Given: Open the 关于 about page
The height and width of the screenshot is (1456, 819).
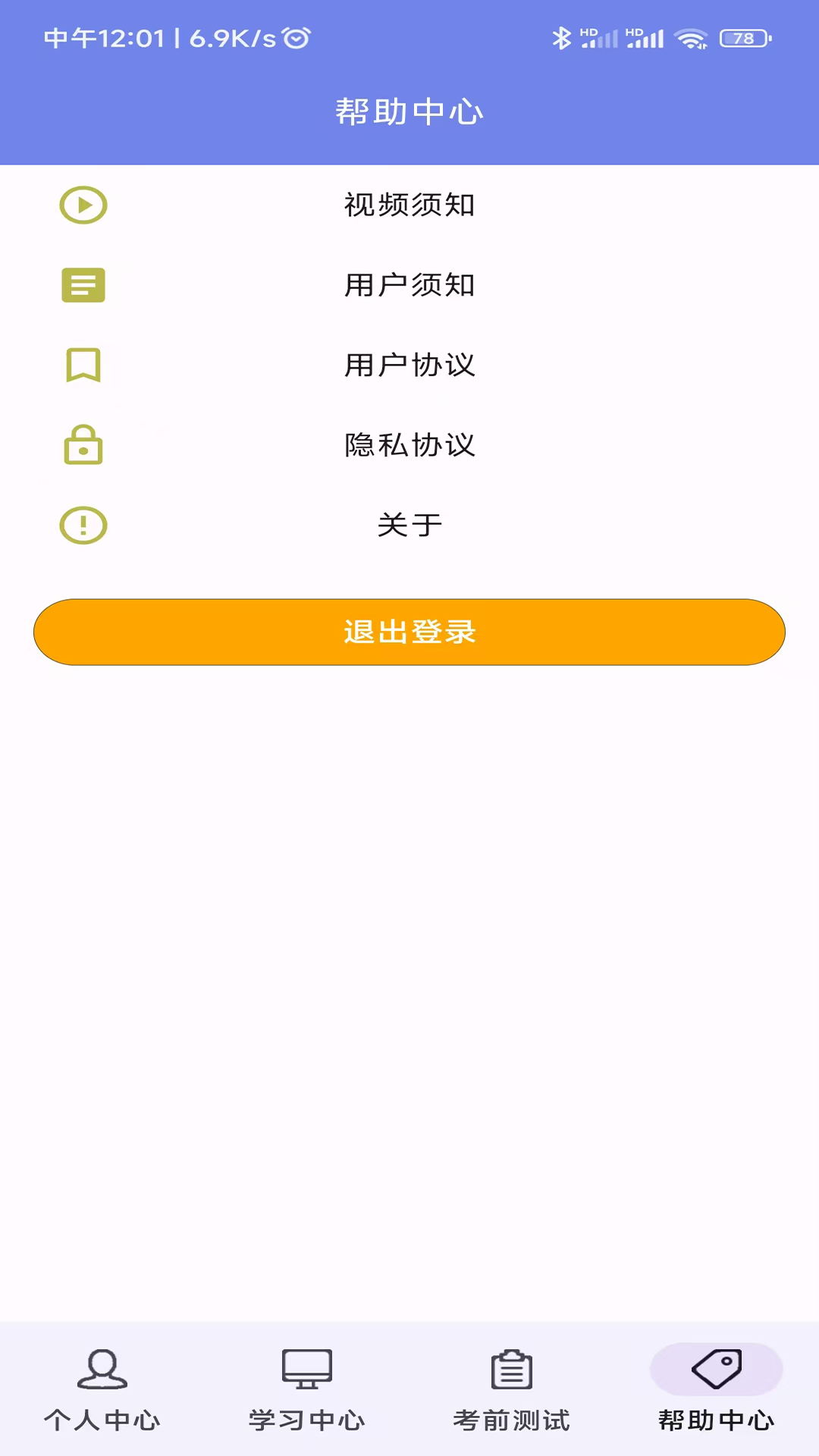Looking at the screenshot, I should (x=409, y=525).
